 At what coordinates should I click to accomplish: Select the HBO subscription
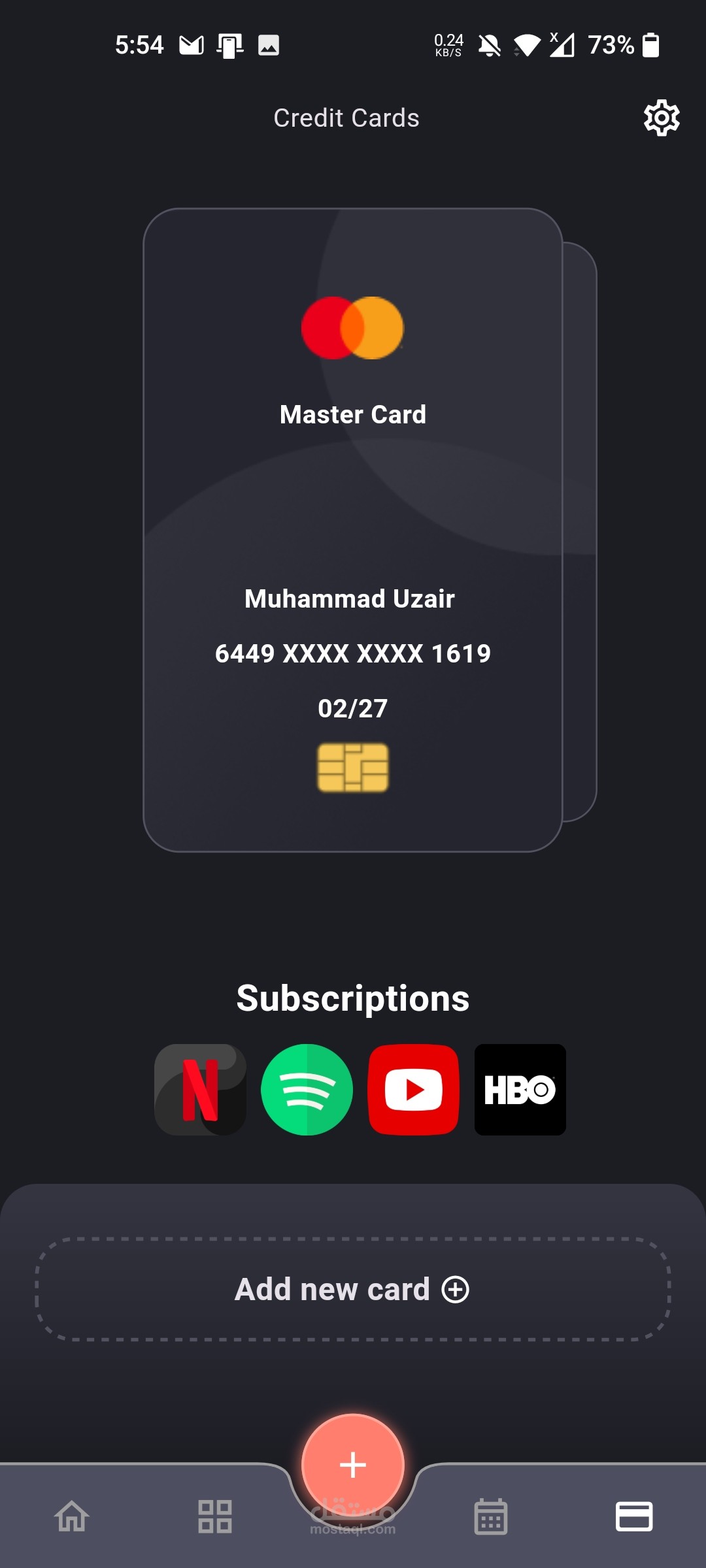tap(520, 1089)
